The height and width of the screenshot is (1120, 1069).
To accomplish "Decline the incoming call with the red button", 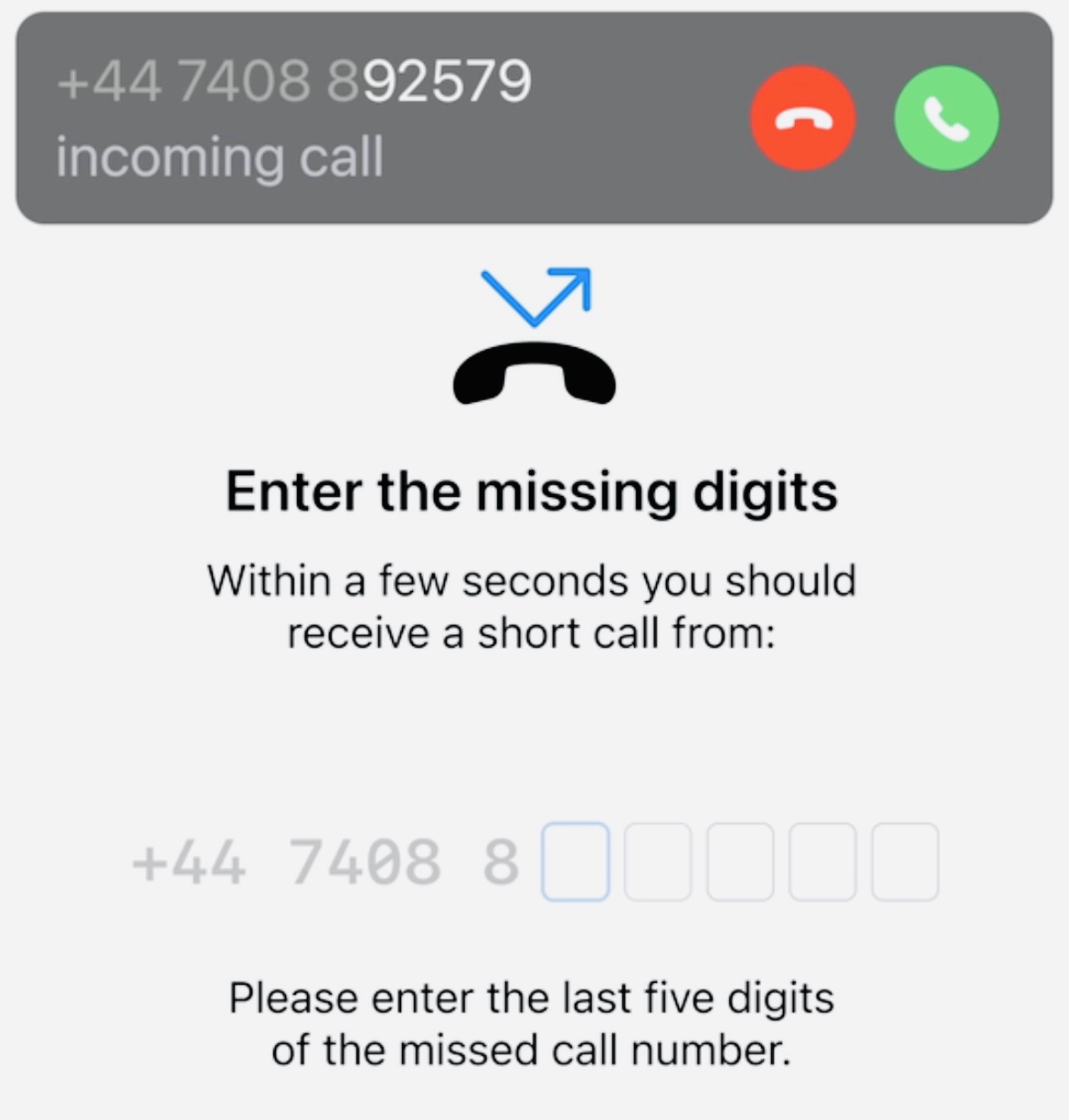I will pyautogui.click(x=802, y=119).
